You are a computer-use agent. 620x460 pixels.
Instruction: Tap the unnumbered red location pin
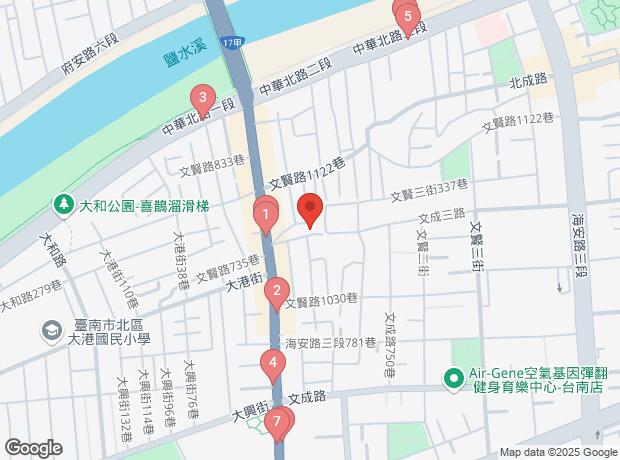coord(310,211)
